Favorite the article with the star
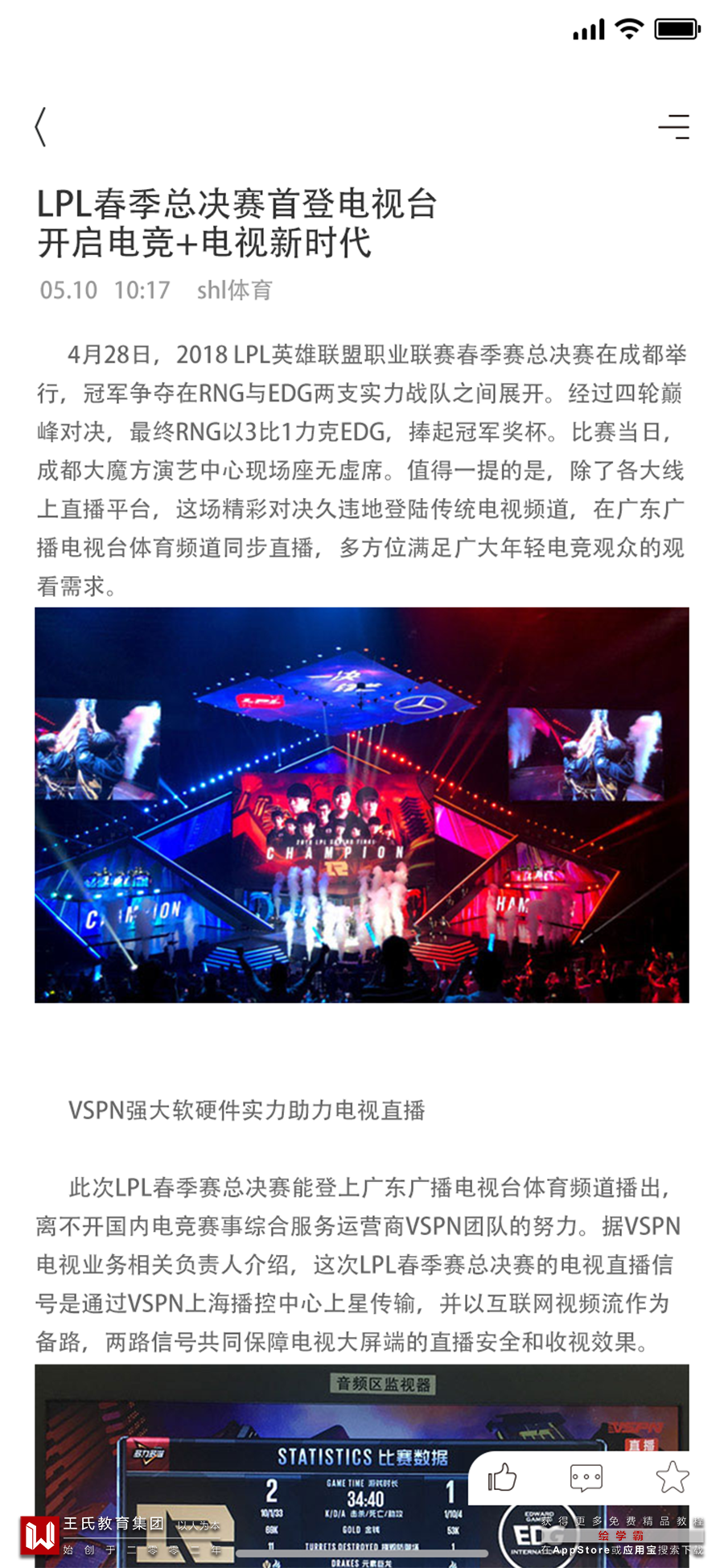Image resolution: width=724 pixels, height=1568 pixels. coord(672,1478)
